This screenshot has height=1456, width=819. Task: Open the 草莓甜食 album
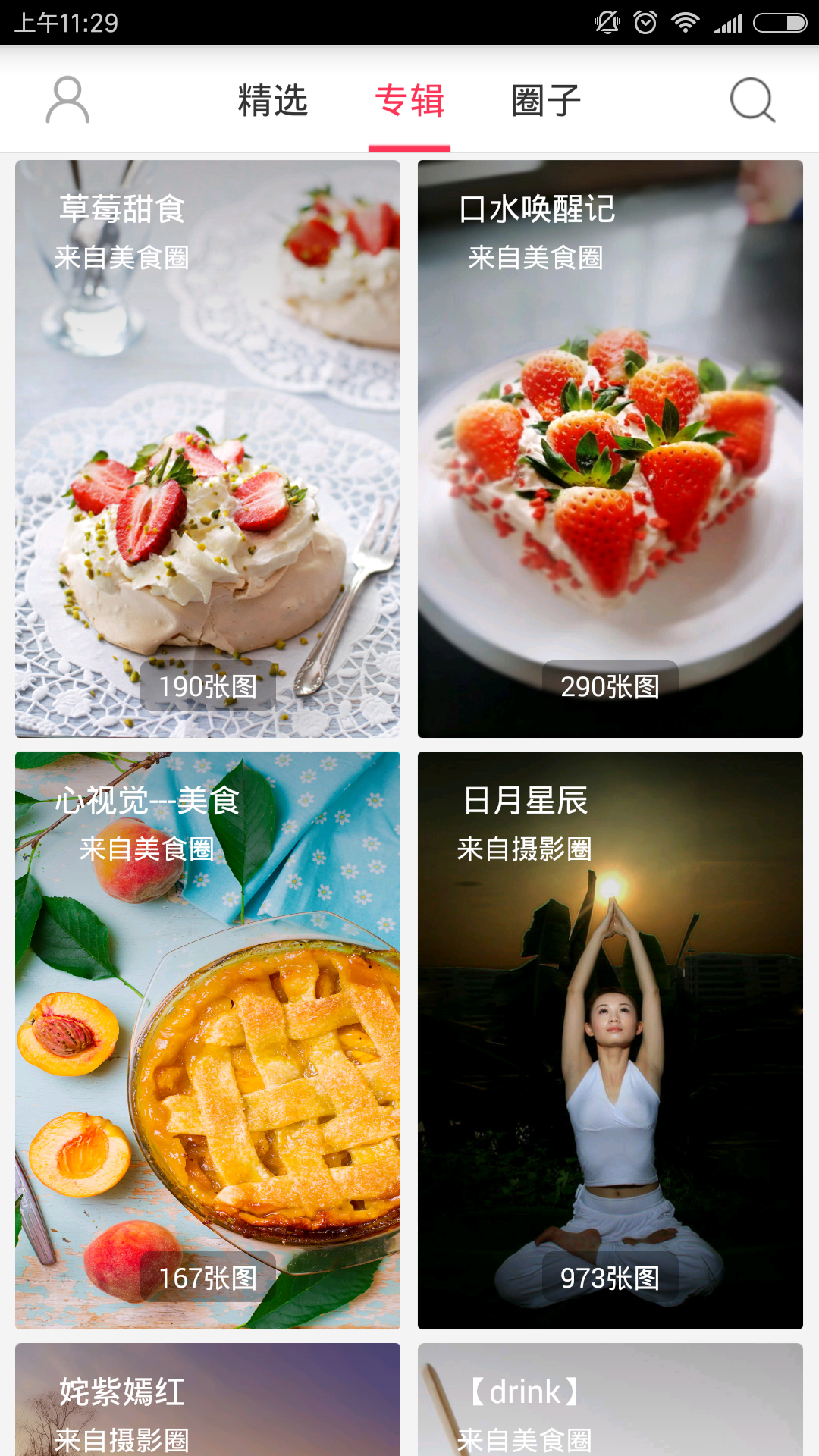tap(208, 449)
